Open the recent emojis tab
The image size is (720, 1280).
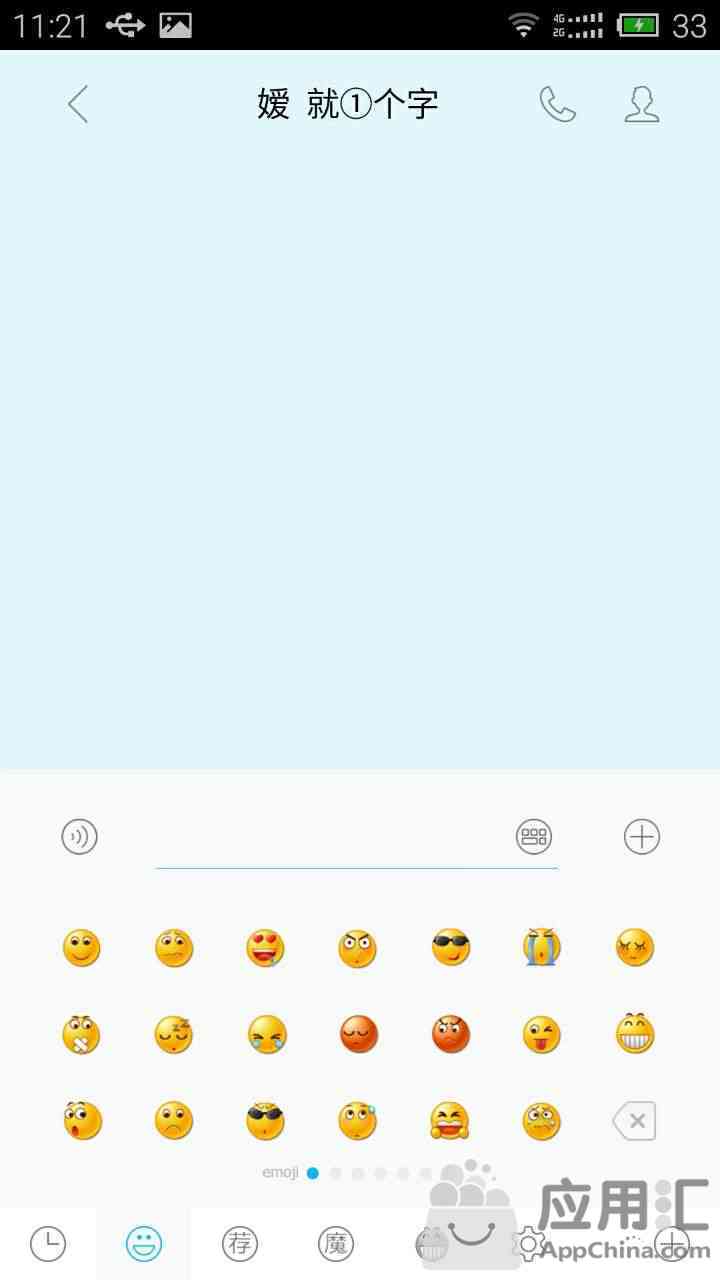[48, 1244]
